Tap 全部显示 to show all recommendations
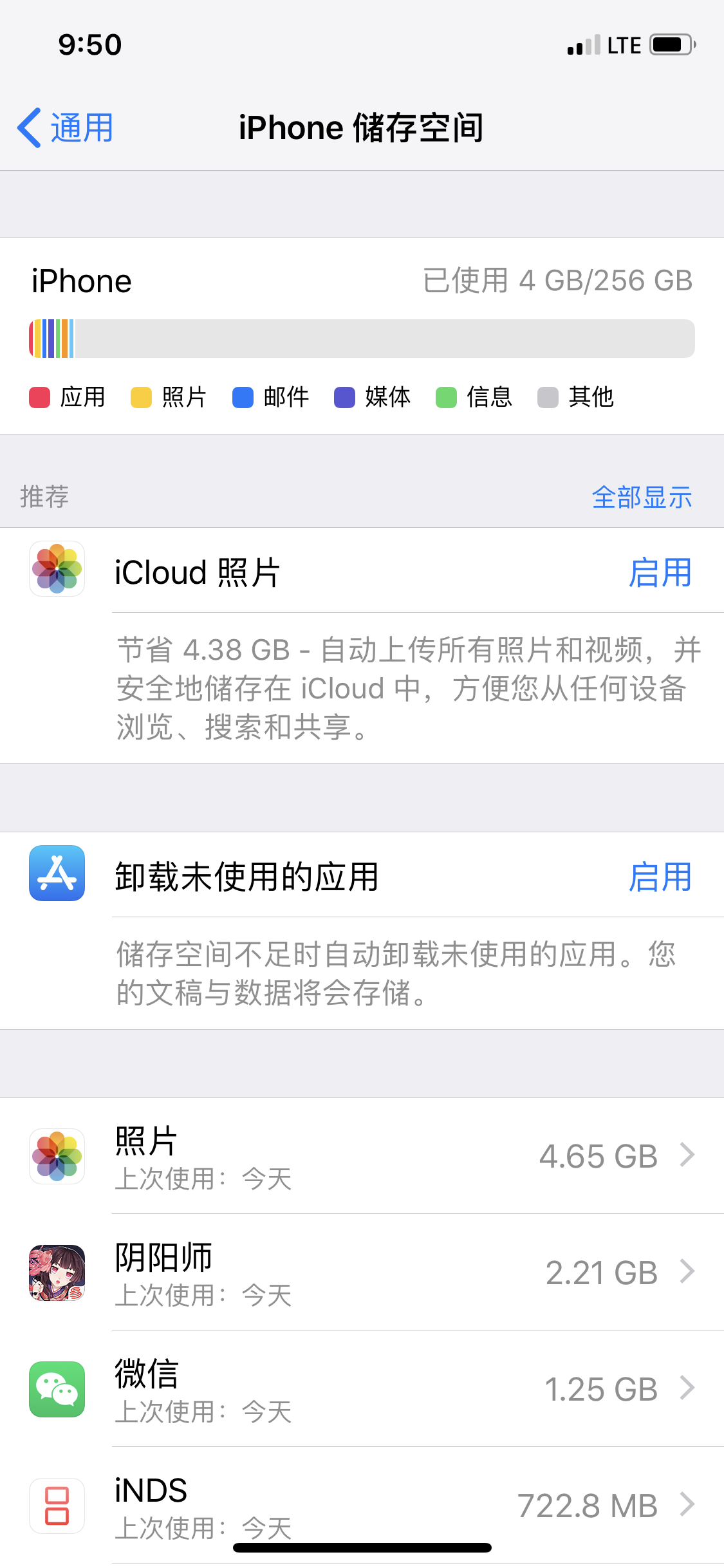The height and width of the screenshot is (1568, 724). tap(642, 498)
